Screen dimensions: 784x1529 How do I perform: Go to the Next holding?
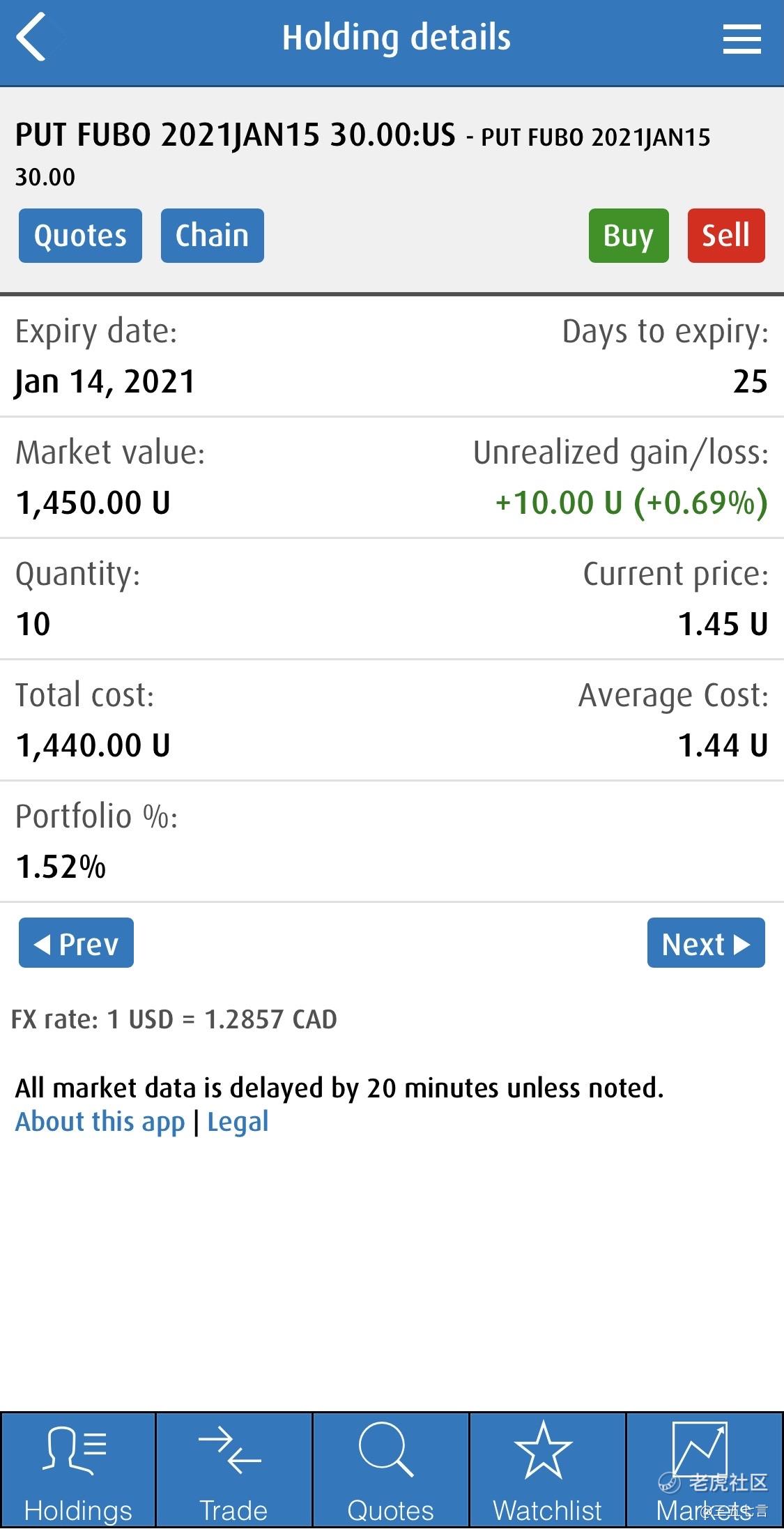click(706, 943)
